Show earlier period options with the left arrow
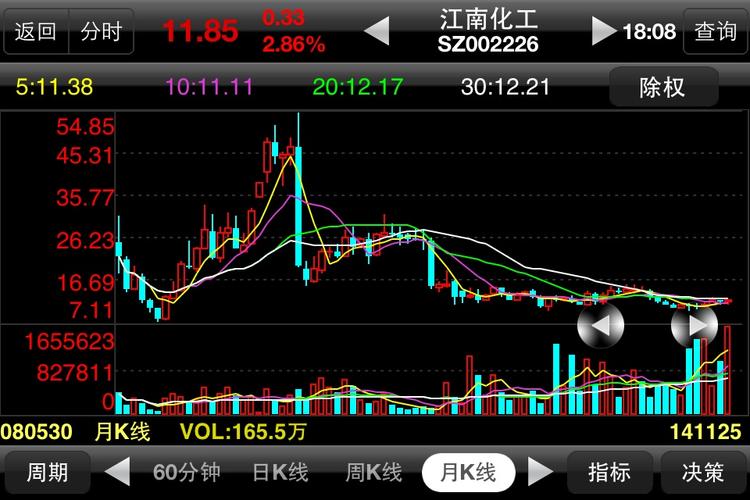The width and height of the screenshot is (750, 500). coord(117,472)
